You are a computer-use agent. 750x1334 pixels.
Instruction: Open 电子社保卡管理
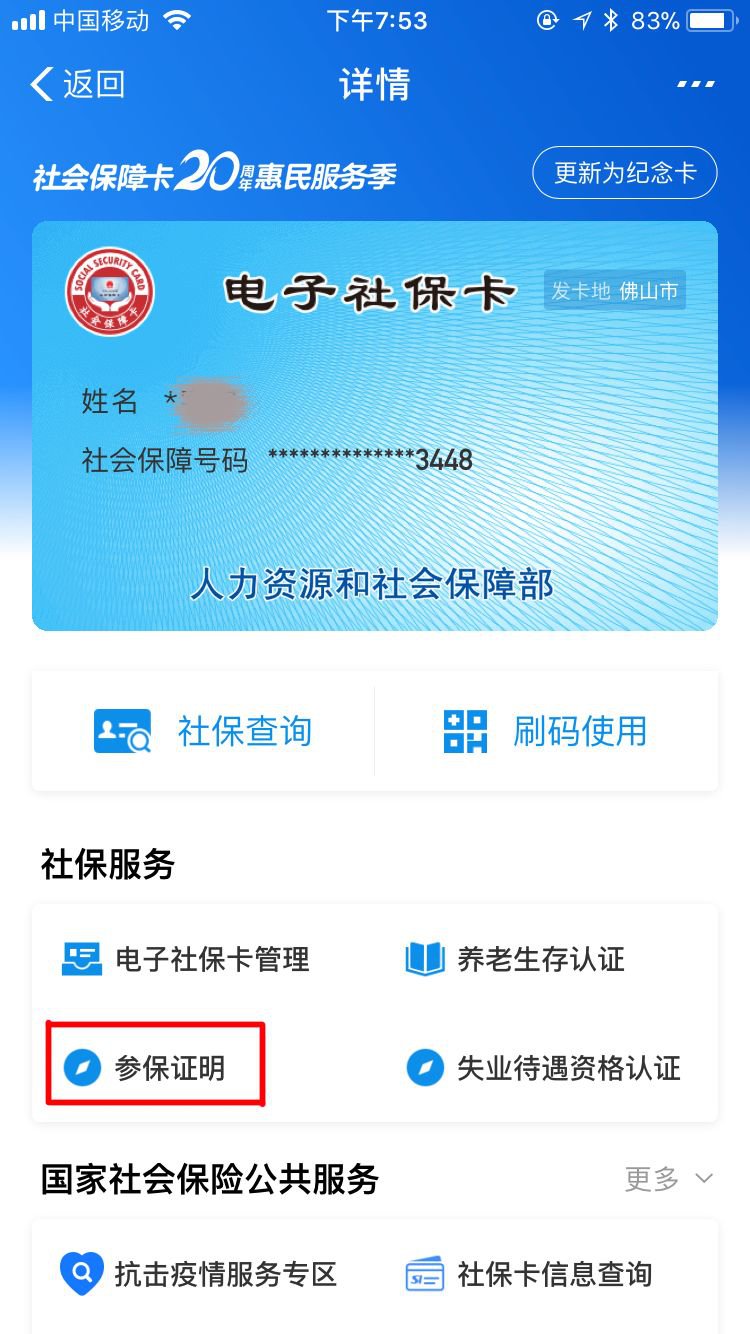(186, 959)
